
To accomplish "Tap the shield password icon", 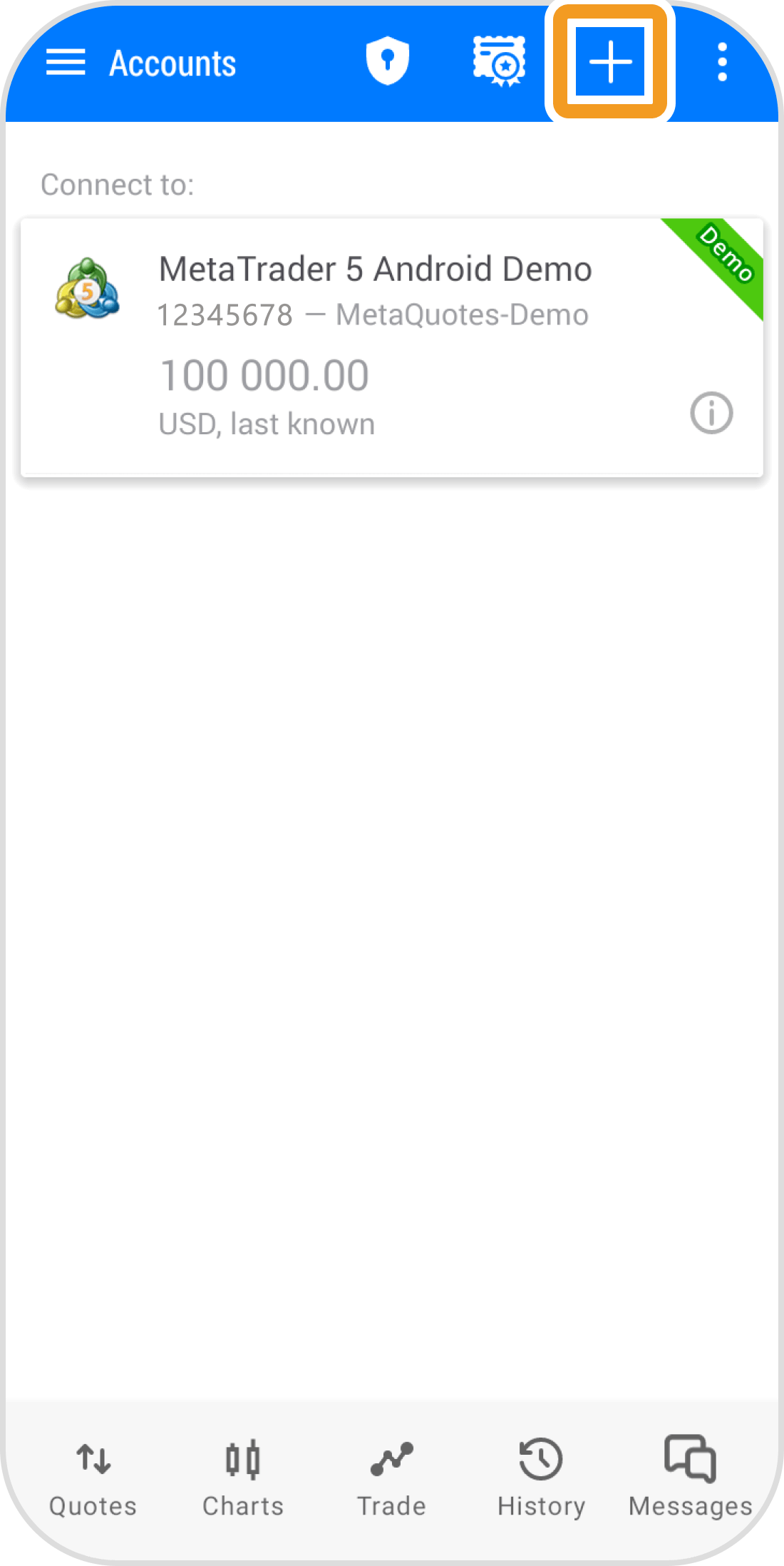I will click(x=387, y=61).
